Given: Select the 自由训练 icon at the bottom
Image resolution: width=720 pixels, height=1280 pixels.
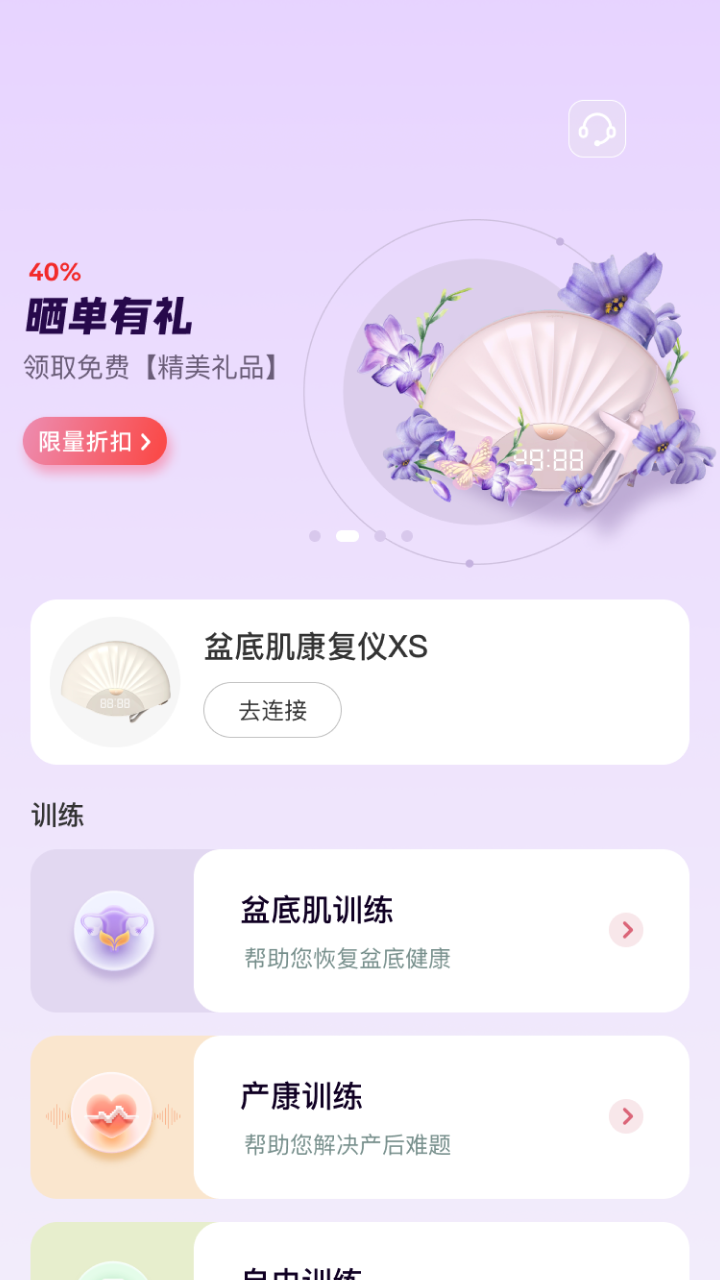Looking at the screenshot, I should tap(113, 1270).
